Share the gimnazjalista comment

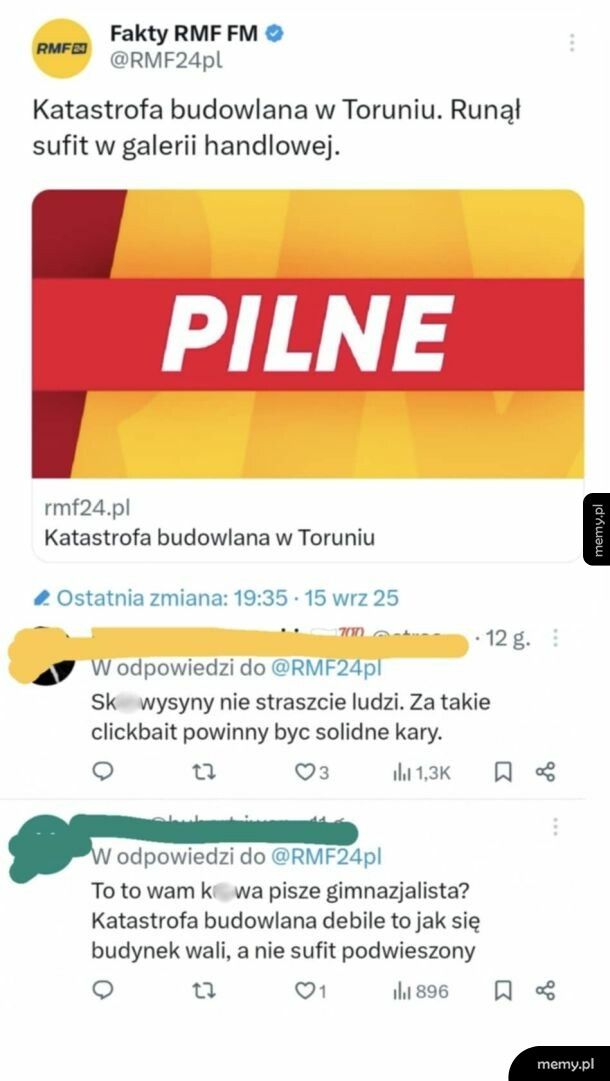point(545,991)
